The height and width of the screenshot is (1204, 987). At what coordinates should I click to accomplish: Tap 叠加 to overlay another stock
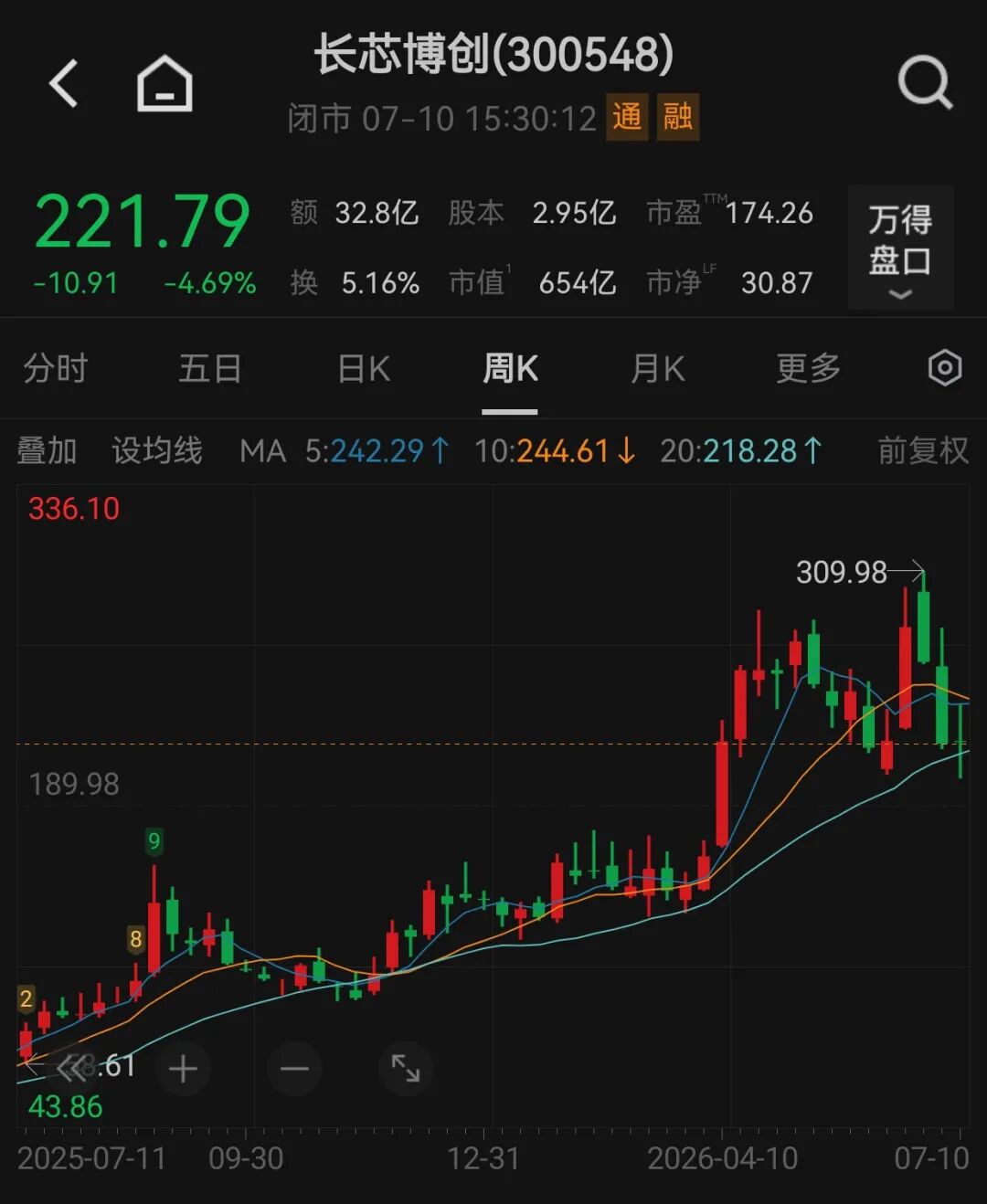(47, 450)
